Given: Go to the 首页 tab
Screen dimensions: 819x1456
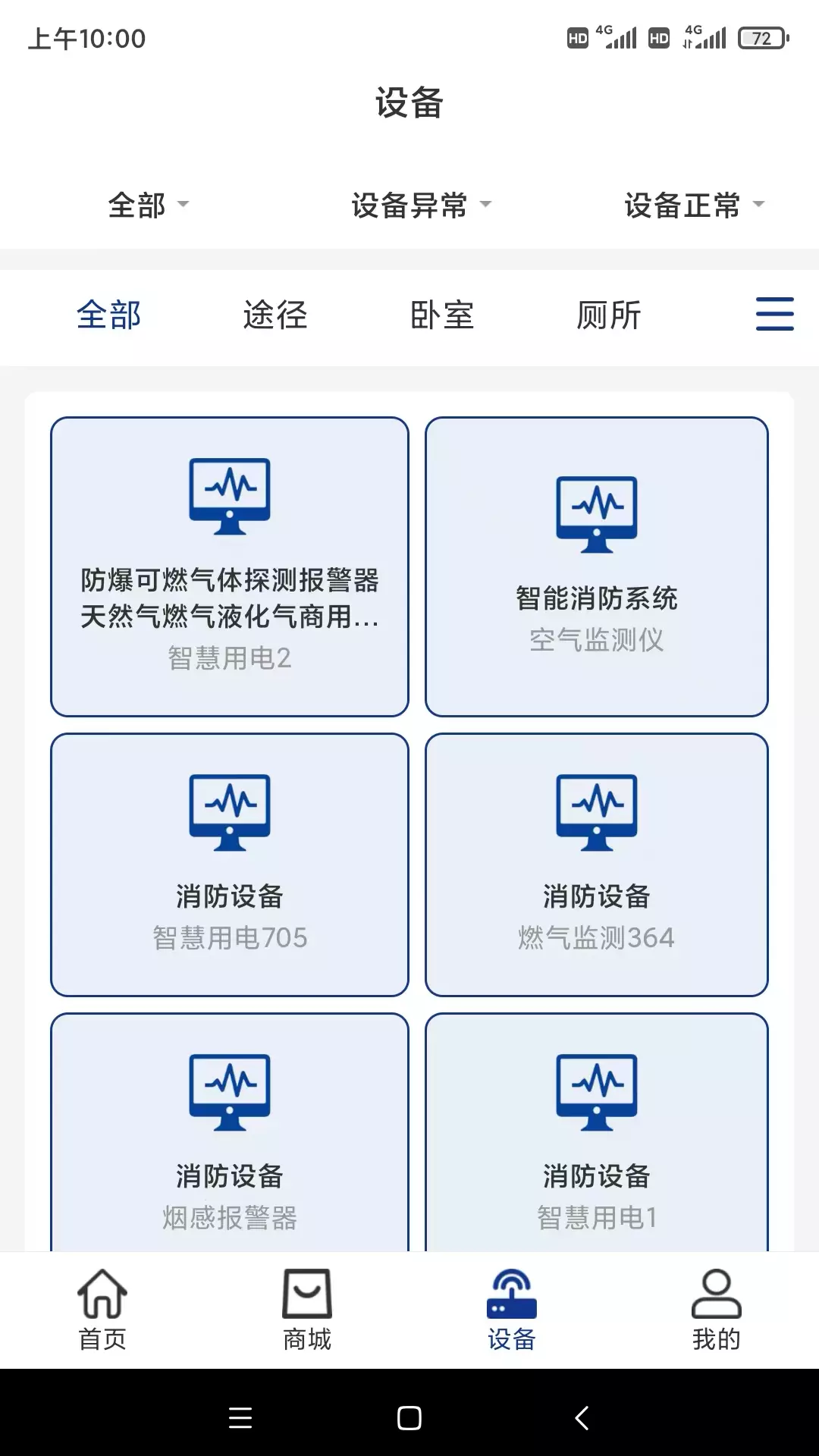Looking at the screenshot, I should pyautogui.click(x=102, y=1310).
